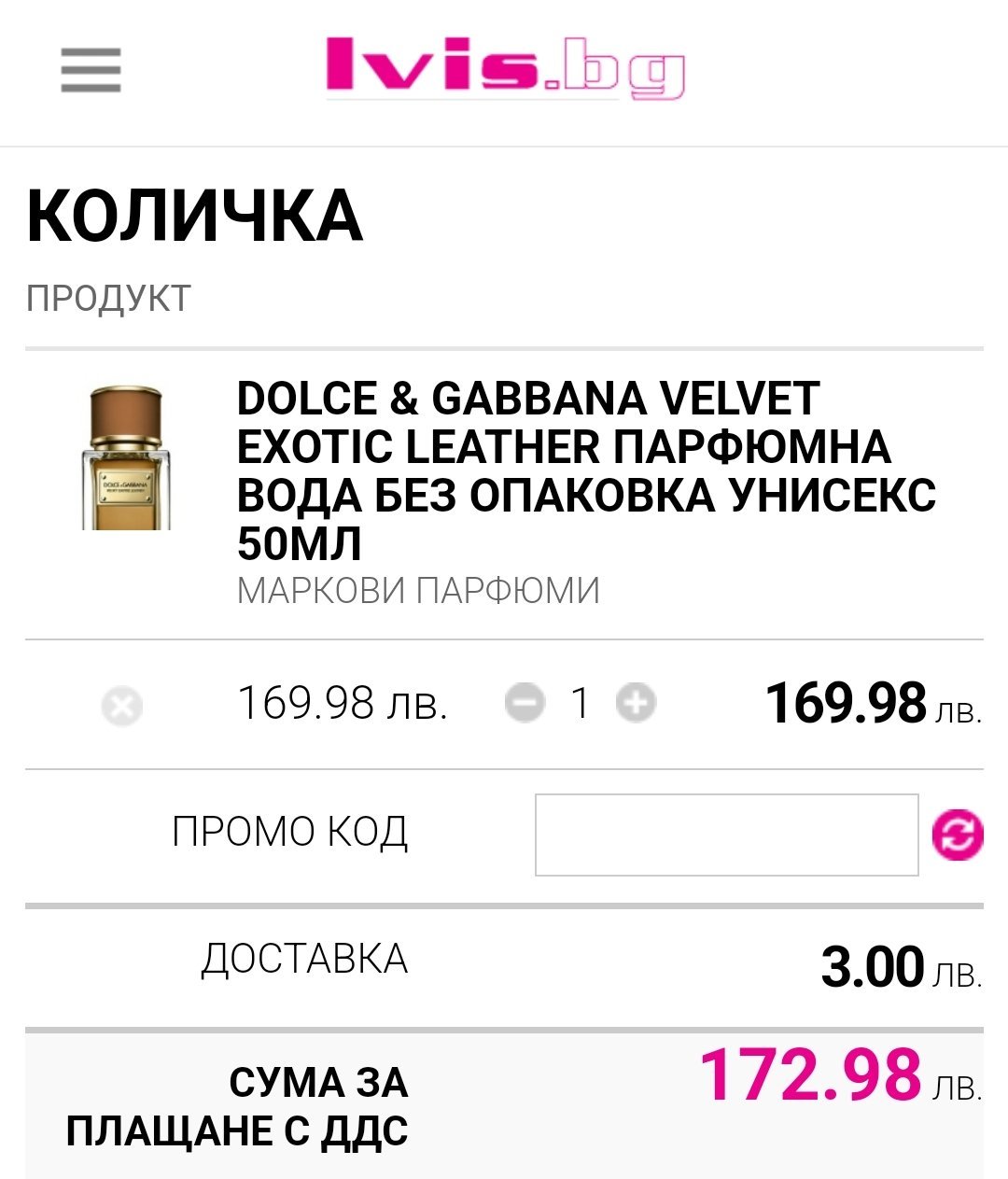Open Dolce & Gabbana Velvet product image

(126, 457)
